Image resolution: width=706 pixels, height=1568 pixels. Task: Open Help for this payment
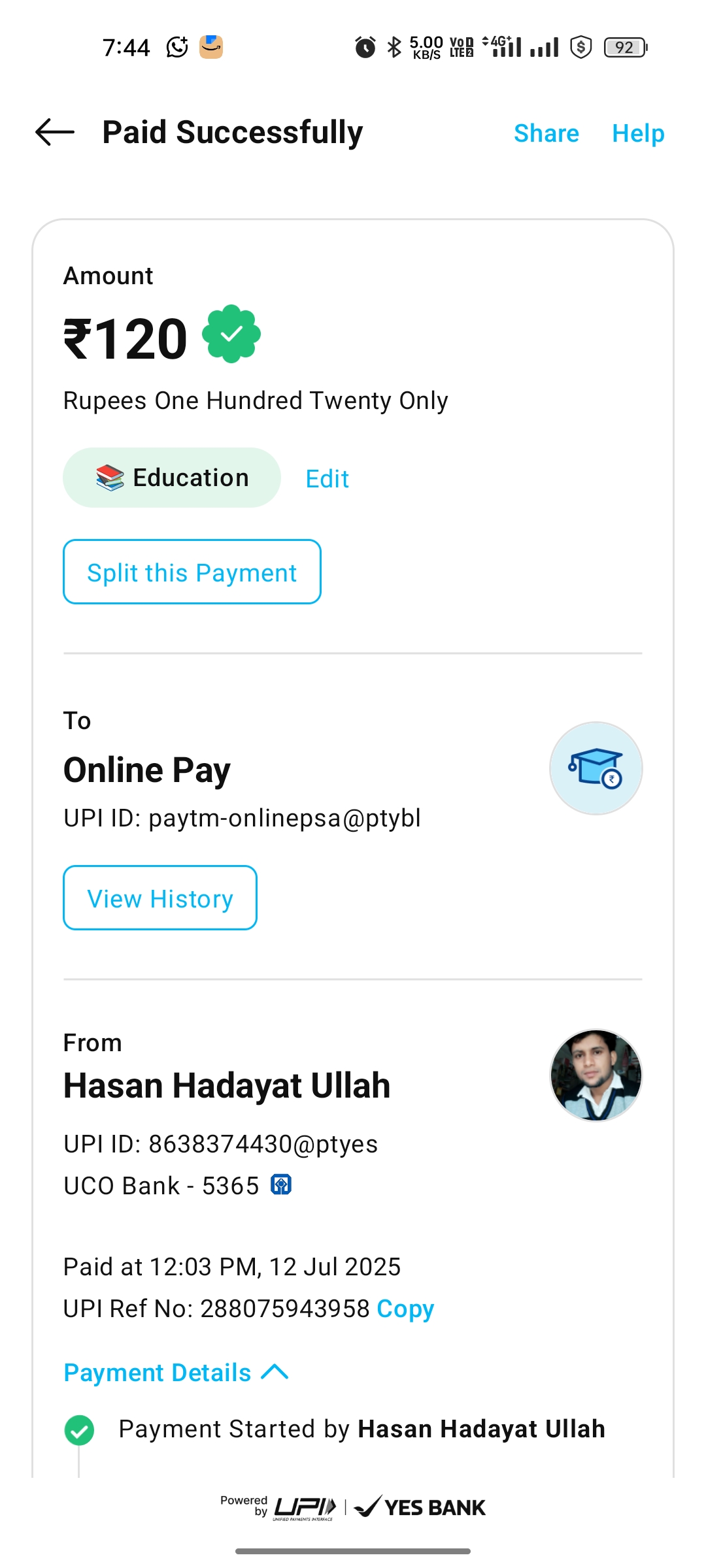tap(637, 133)
